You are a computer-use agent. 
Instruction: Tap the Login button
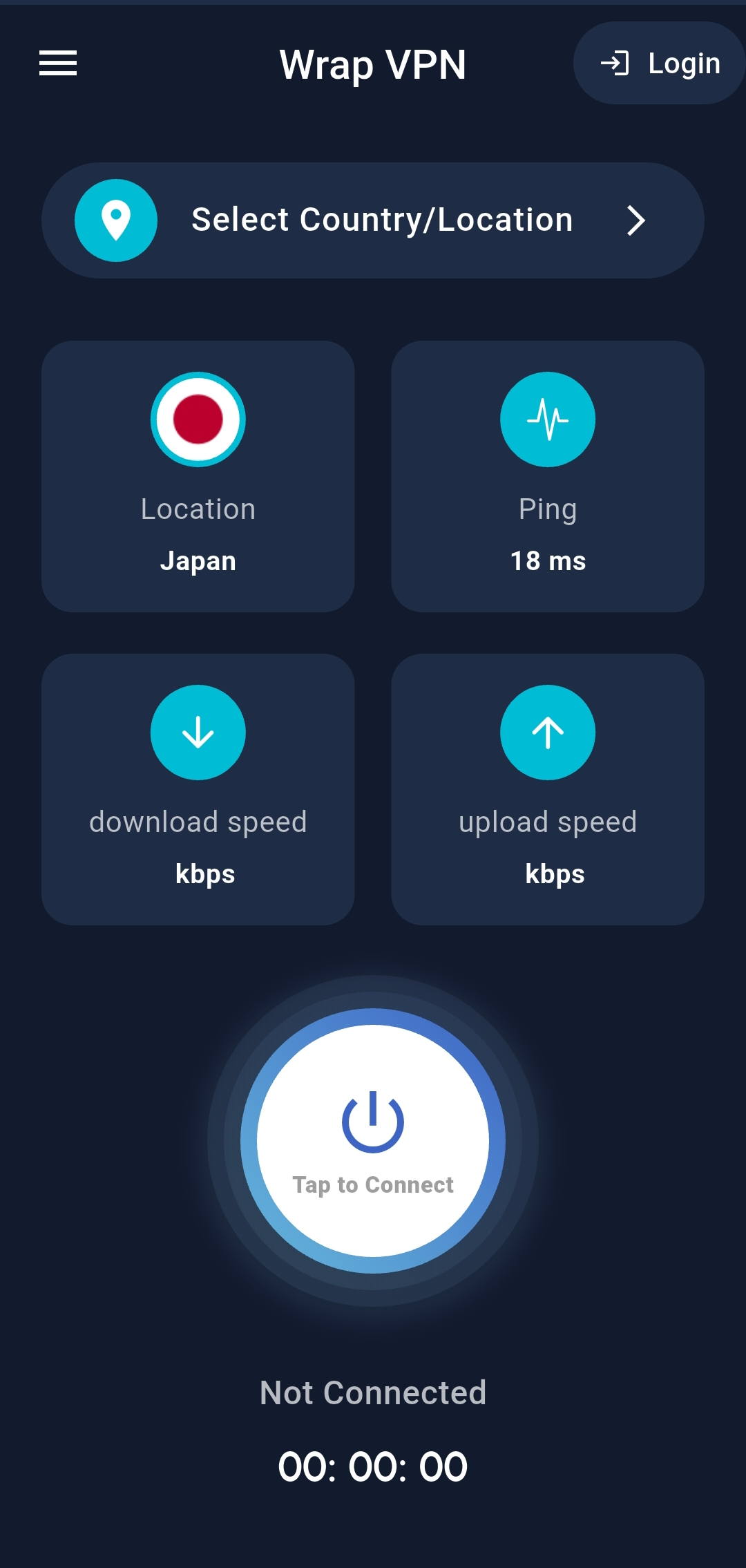(660, 64)
